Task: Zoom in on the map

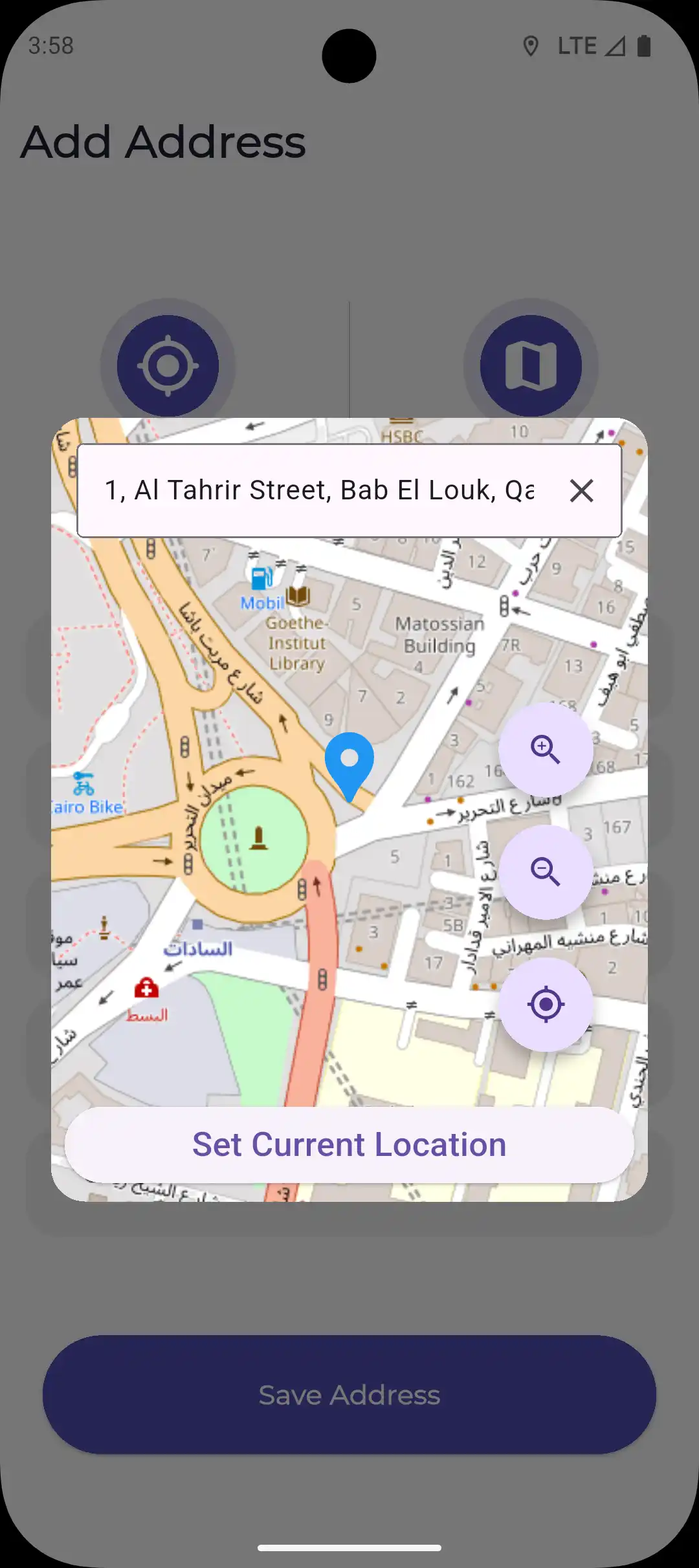Action: (546, 750)
